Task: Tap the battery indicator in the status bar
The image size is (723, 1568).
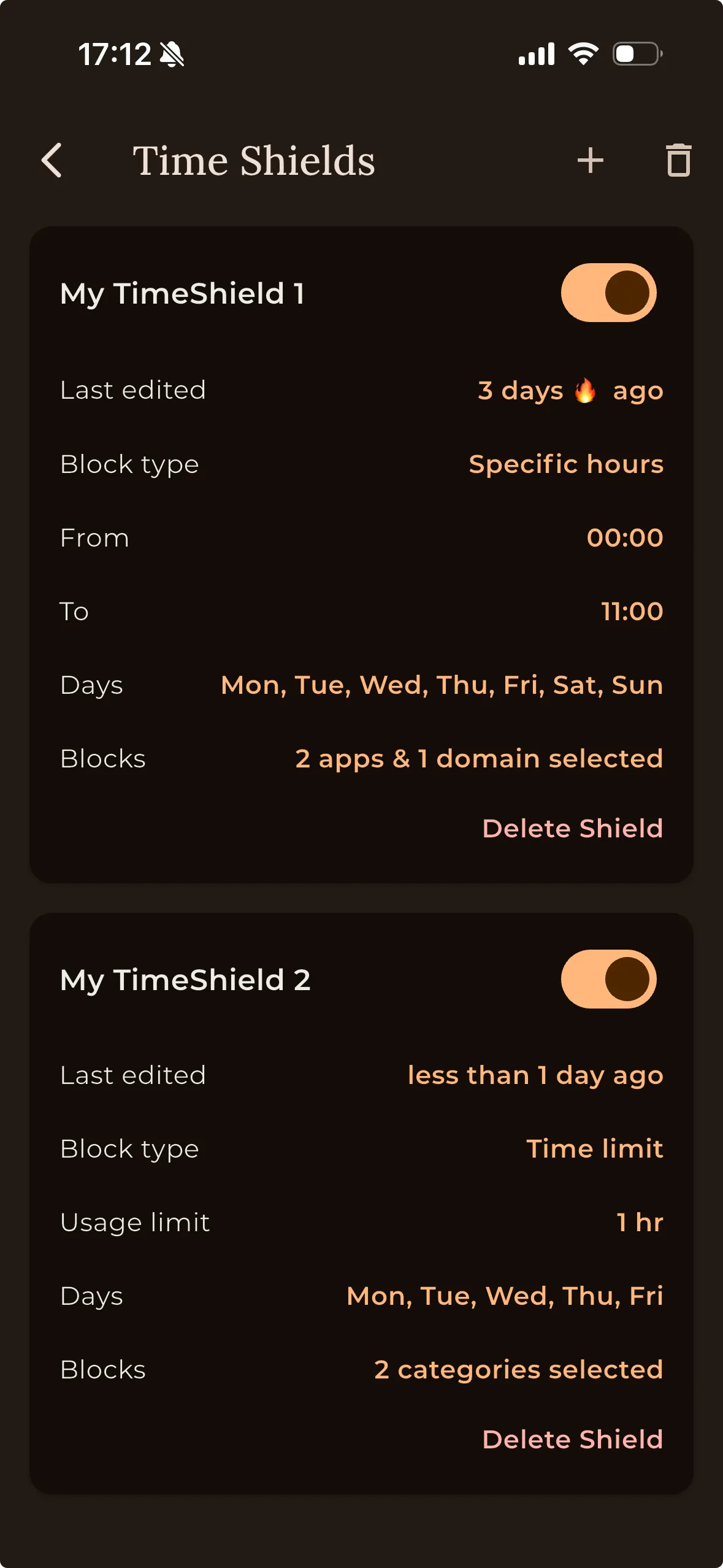Action: pyautogui.click(x=635, y=54)
